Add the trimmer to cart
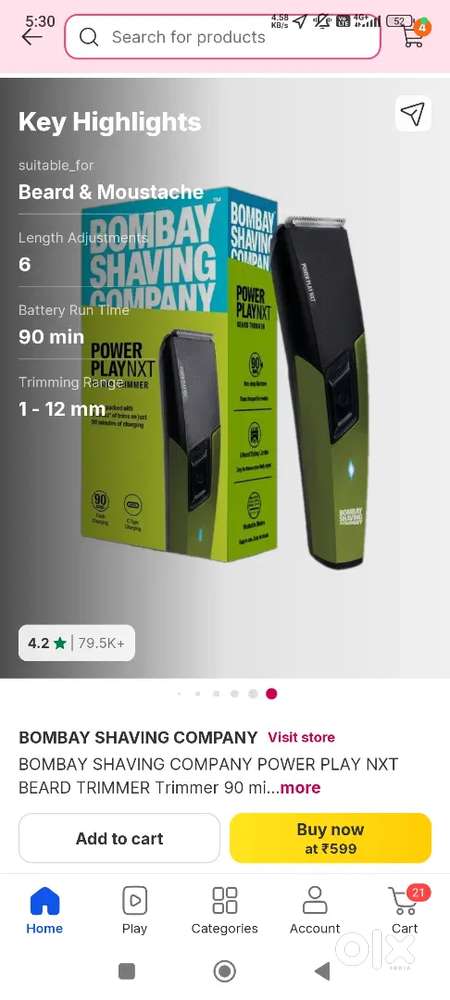The image size is (450, 1000). 119,838
